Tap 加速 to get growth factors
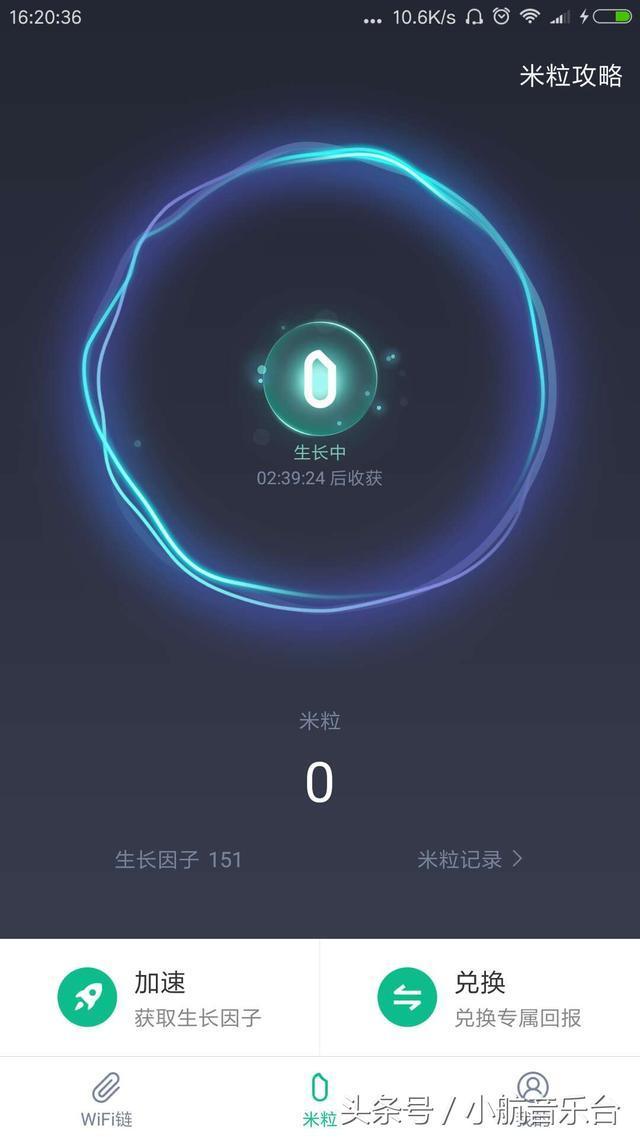Image resolution: width=640 pixels, height=1138 pixels. click(160, 997)
